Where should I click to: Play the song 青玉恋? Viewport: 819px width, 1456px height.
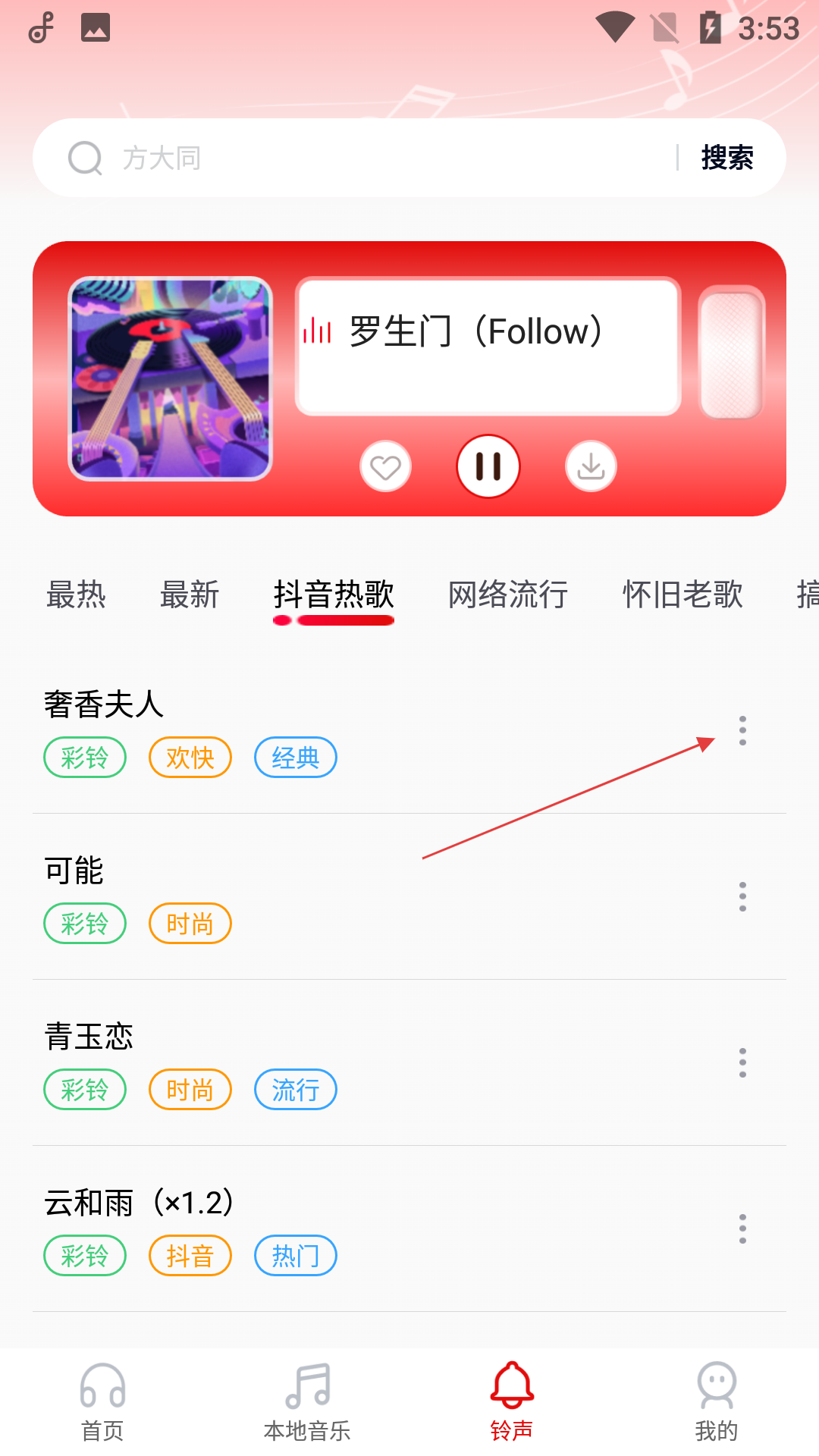pyautogui.click(x=89, y=1037)
